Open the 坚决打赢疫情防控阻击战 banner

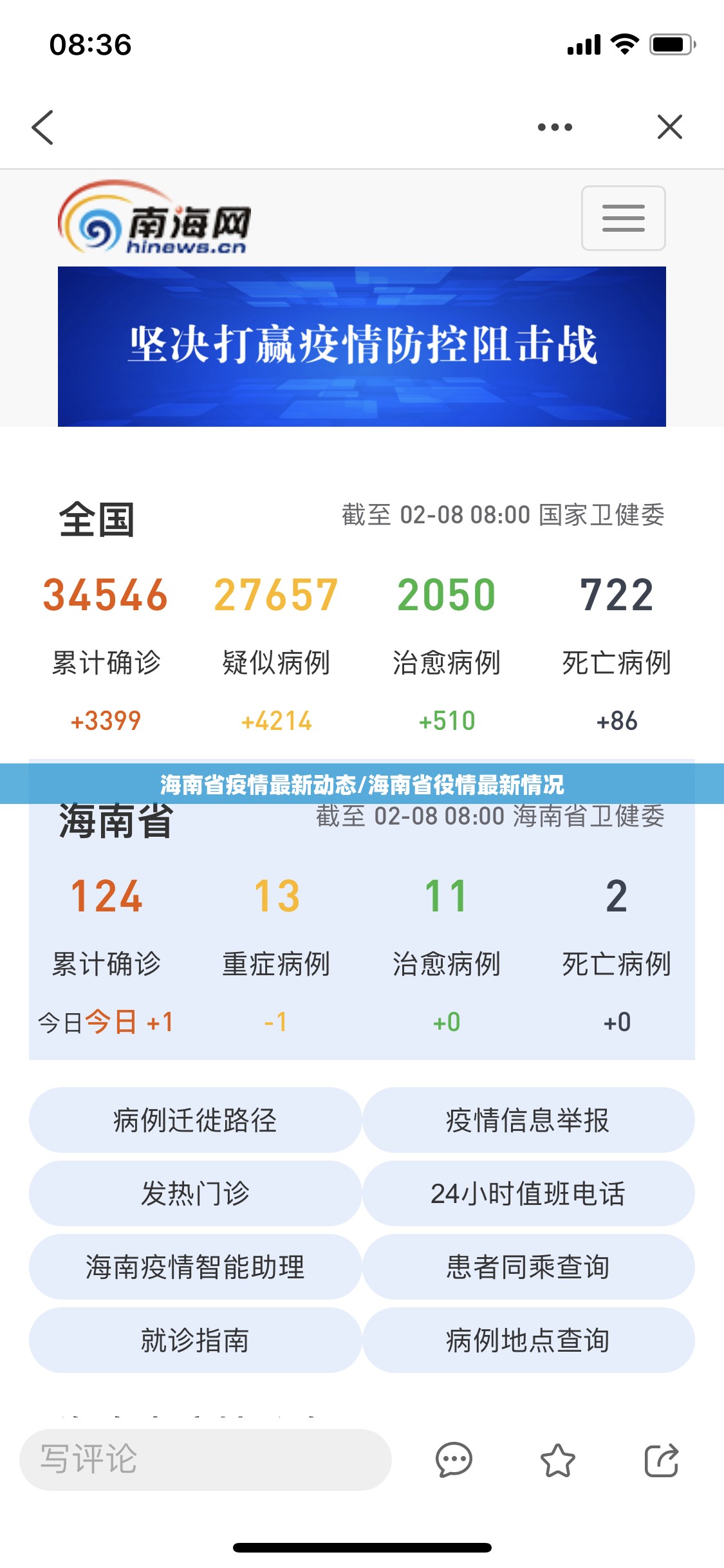[362, 346]
